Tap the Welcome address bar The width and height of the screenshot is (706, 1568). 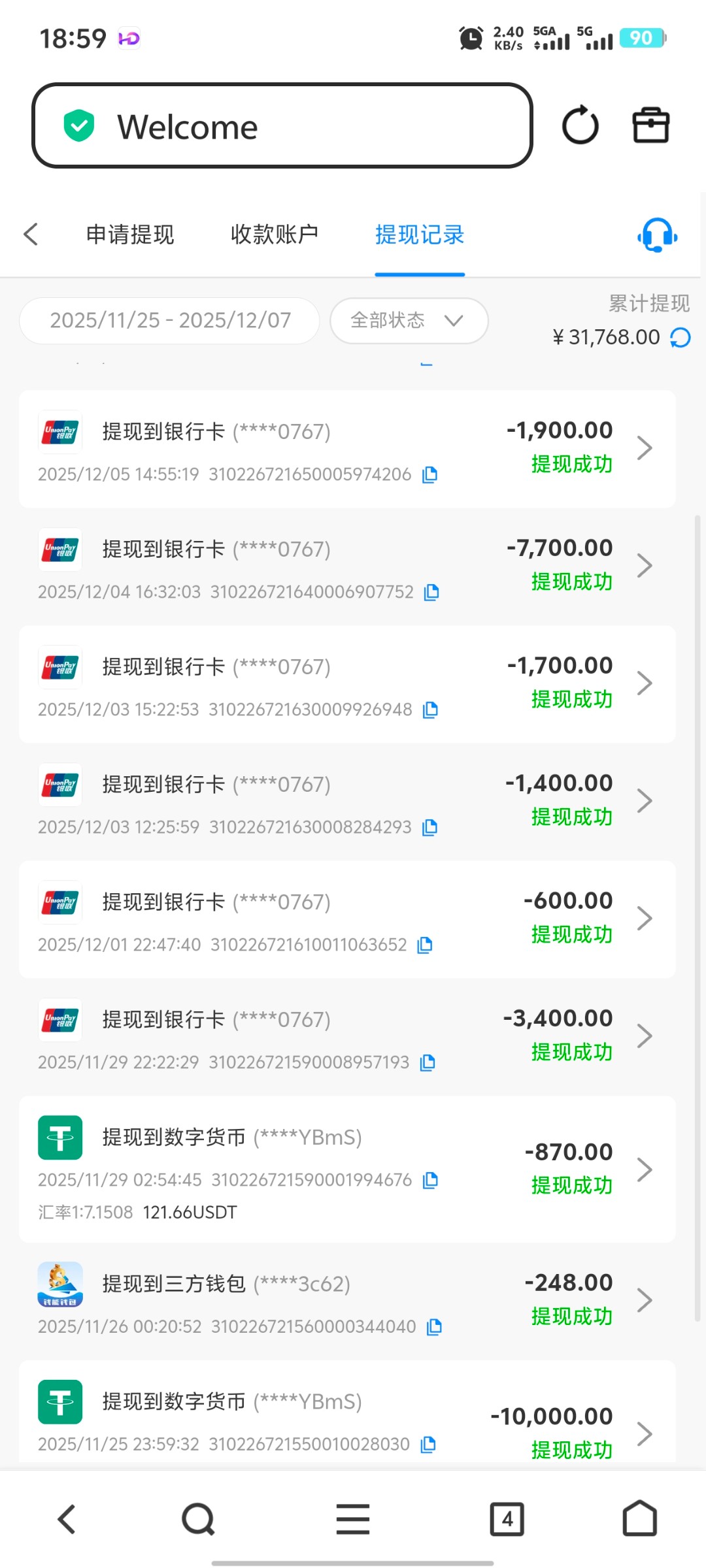(281, 125)
